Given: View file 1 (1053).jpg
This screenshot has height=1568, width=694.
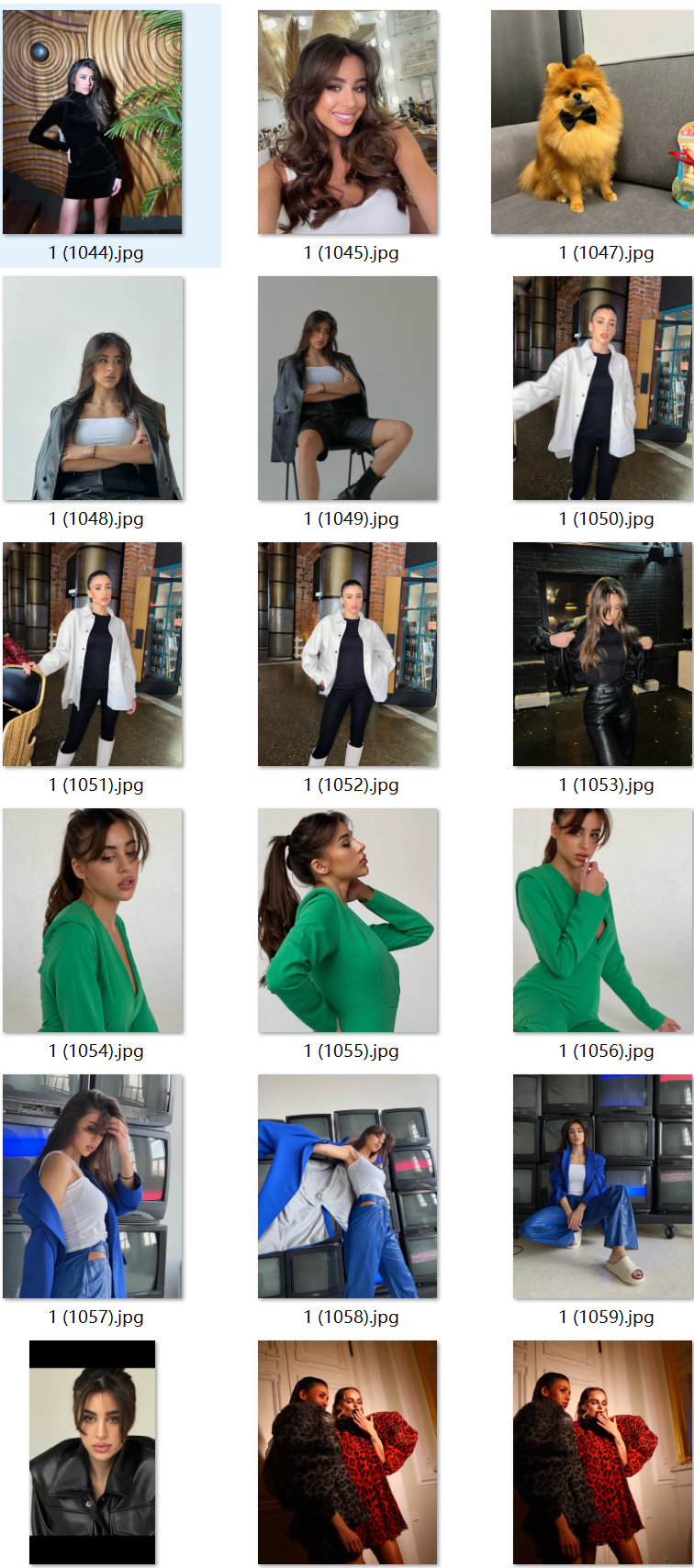Looking at the screenshot, I should coord(602,654).
